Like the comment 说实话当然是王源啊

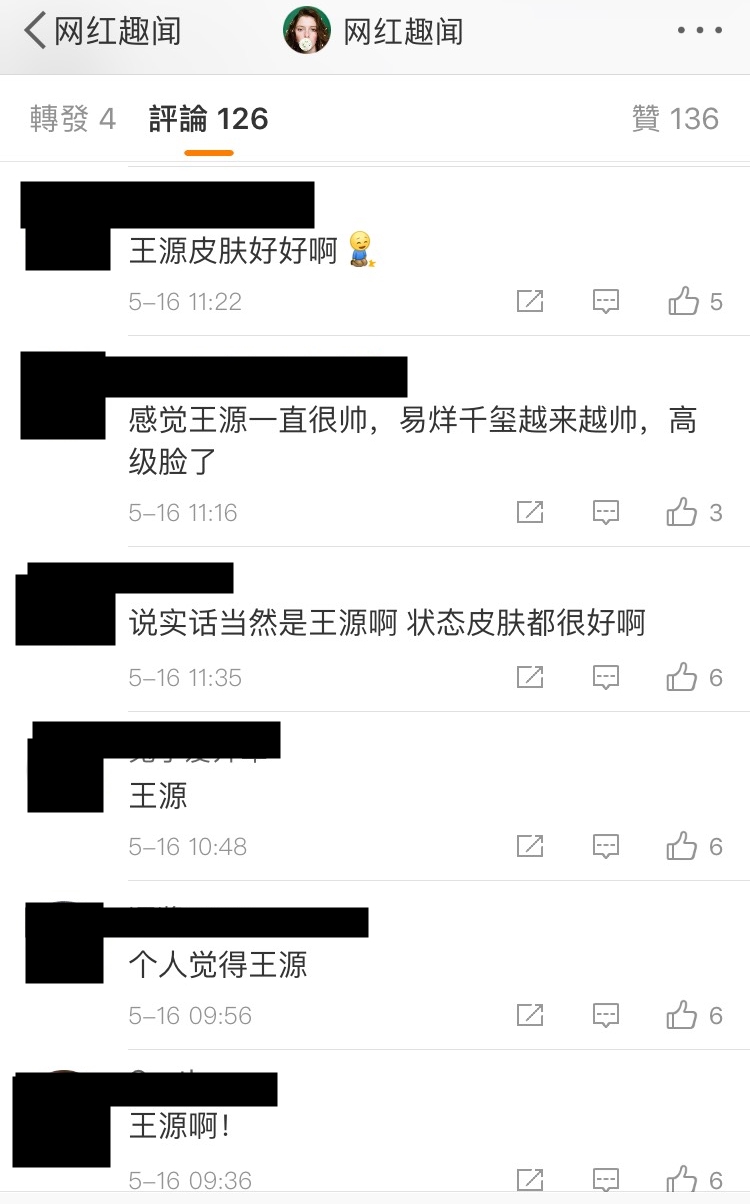(x=683, y=678)
